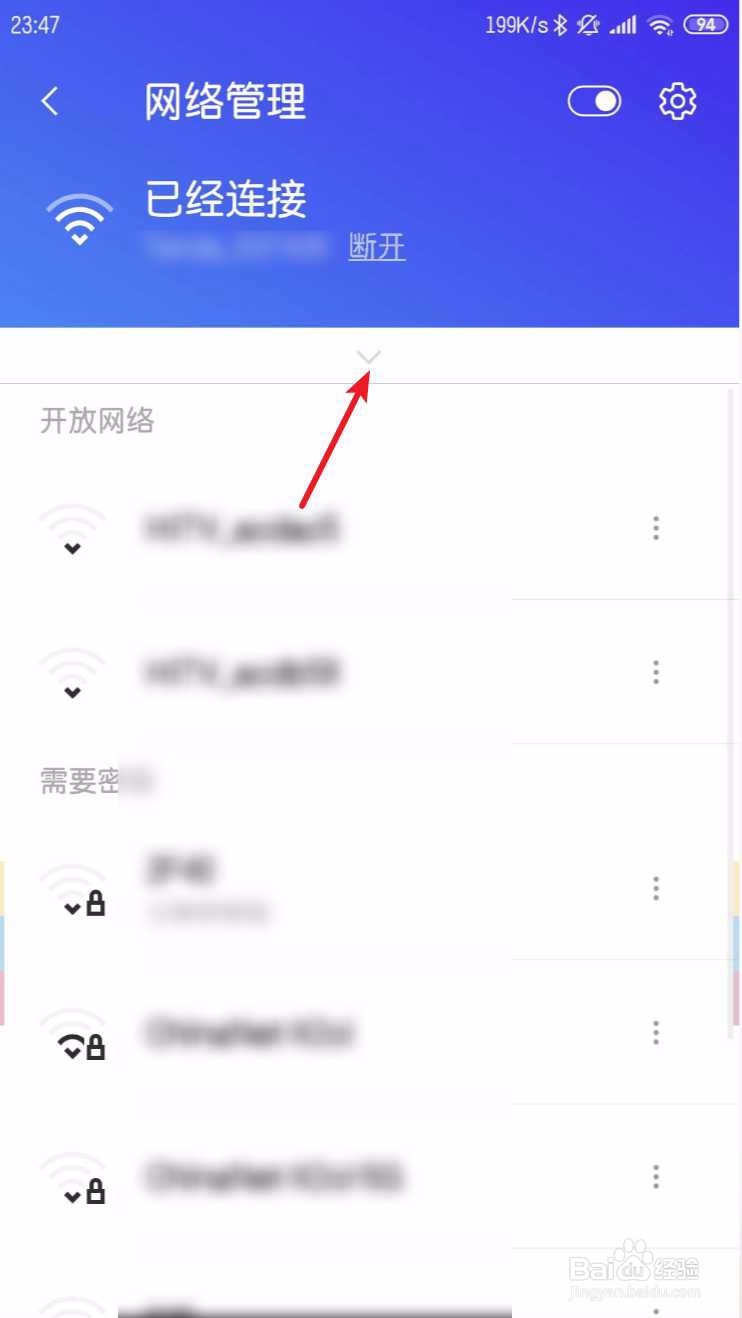Open options menu for second open network

coord(656,672)
